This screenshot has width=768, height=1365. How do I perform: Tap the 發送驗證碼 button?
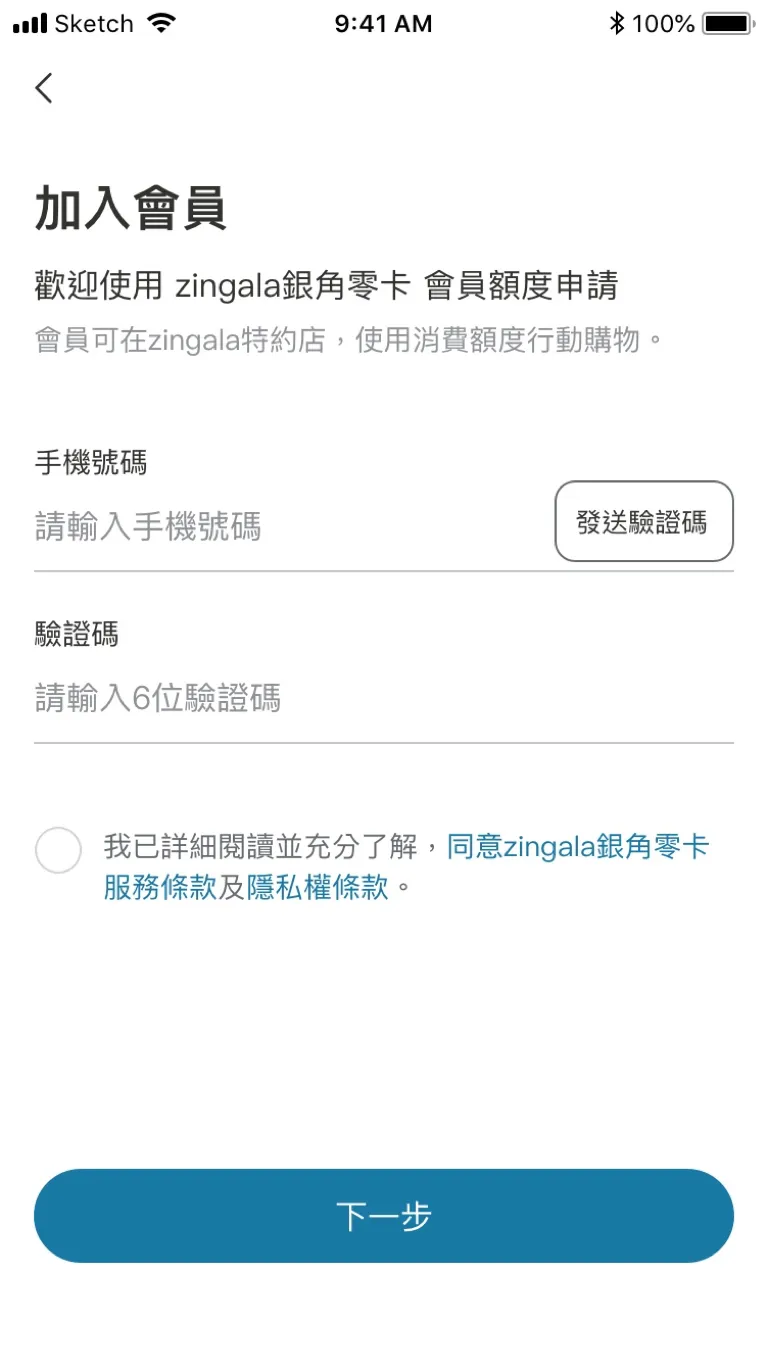pyautogui.click(x=644, y=521)
